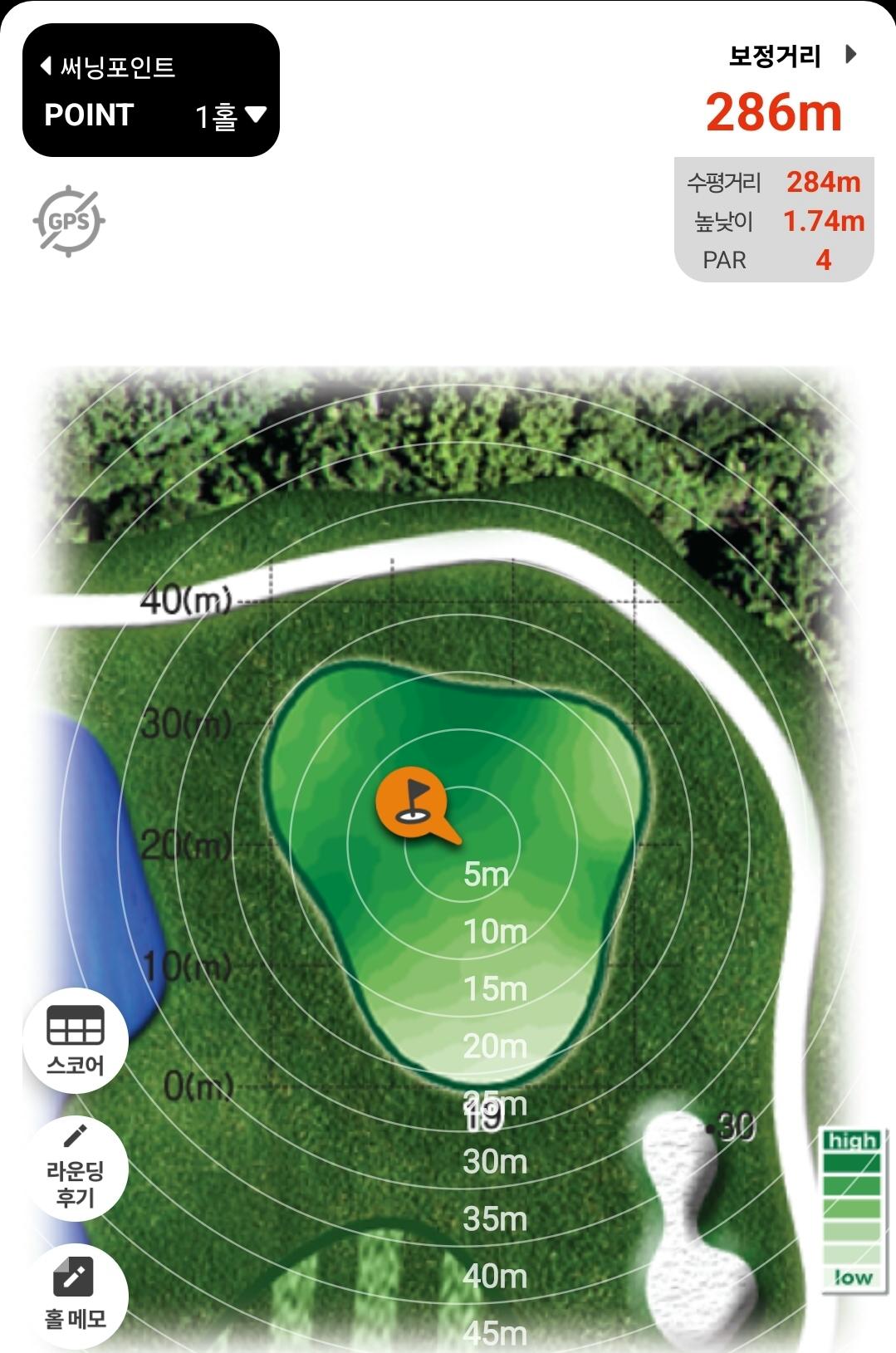The height and width of the screenshot is (1353, 896).
Task: Open the 스코어 scorecard button
Action: pos(76,1039)
